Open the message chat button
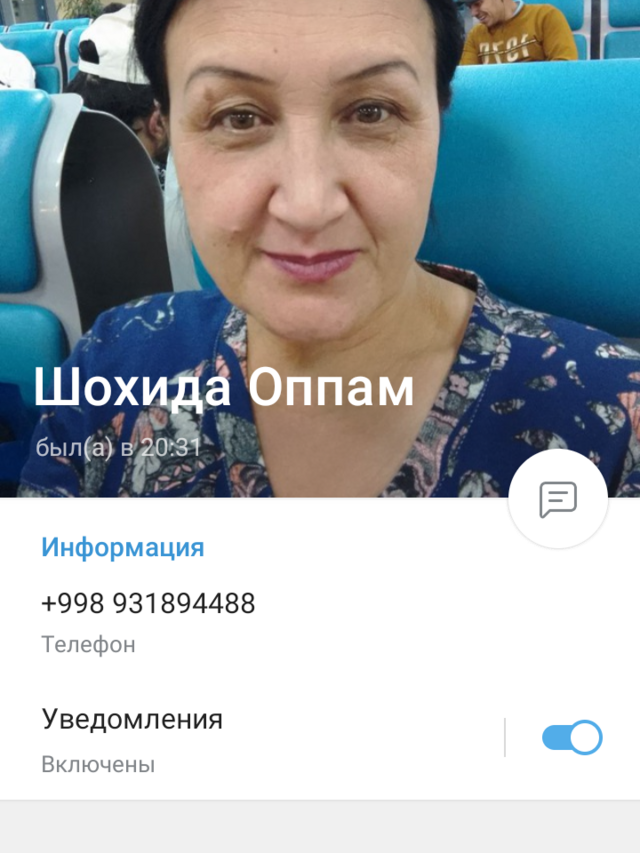The image size is (640, 853). (x=558, y=499)
